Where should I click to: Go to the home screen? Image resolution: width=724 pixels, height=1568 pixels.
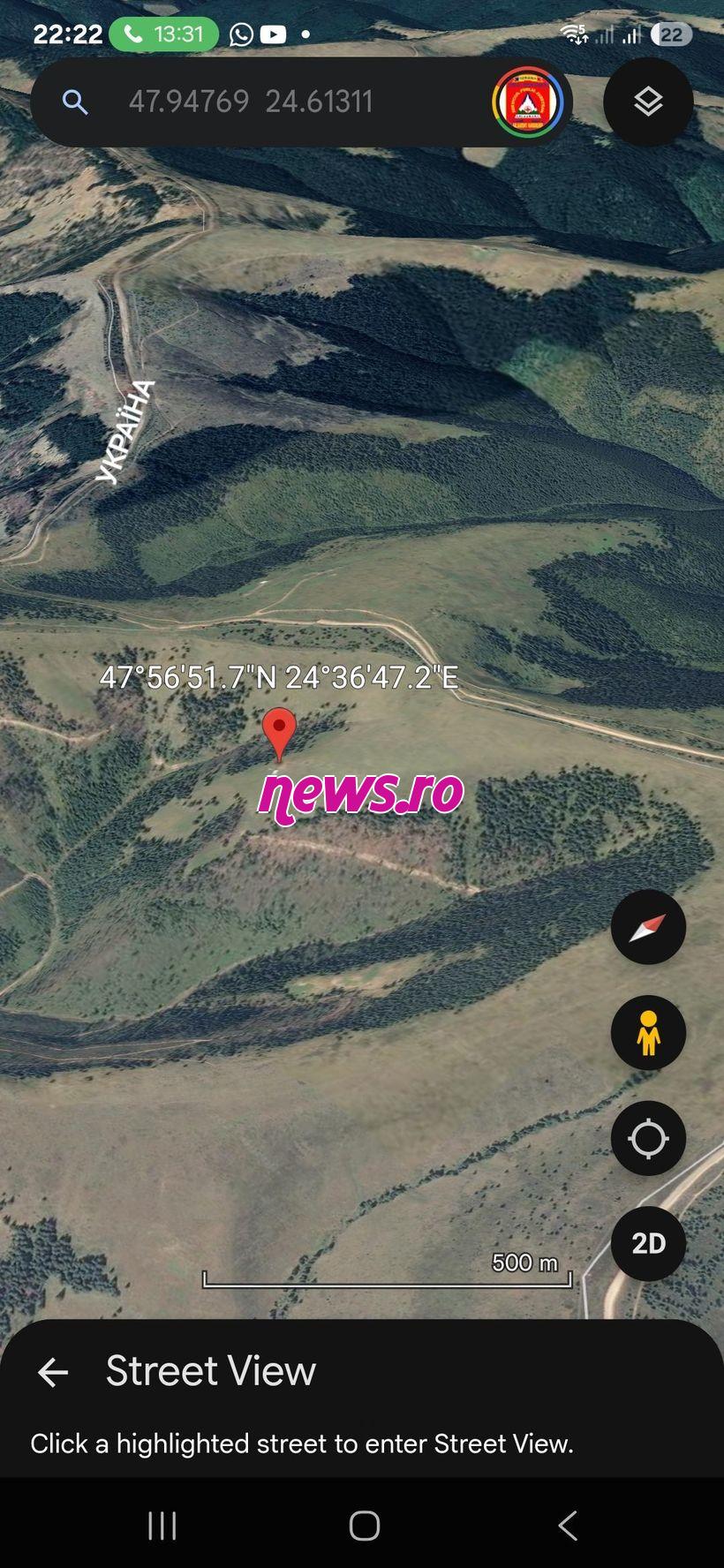coord(364,1525)
